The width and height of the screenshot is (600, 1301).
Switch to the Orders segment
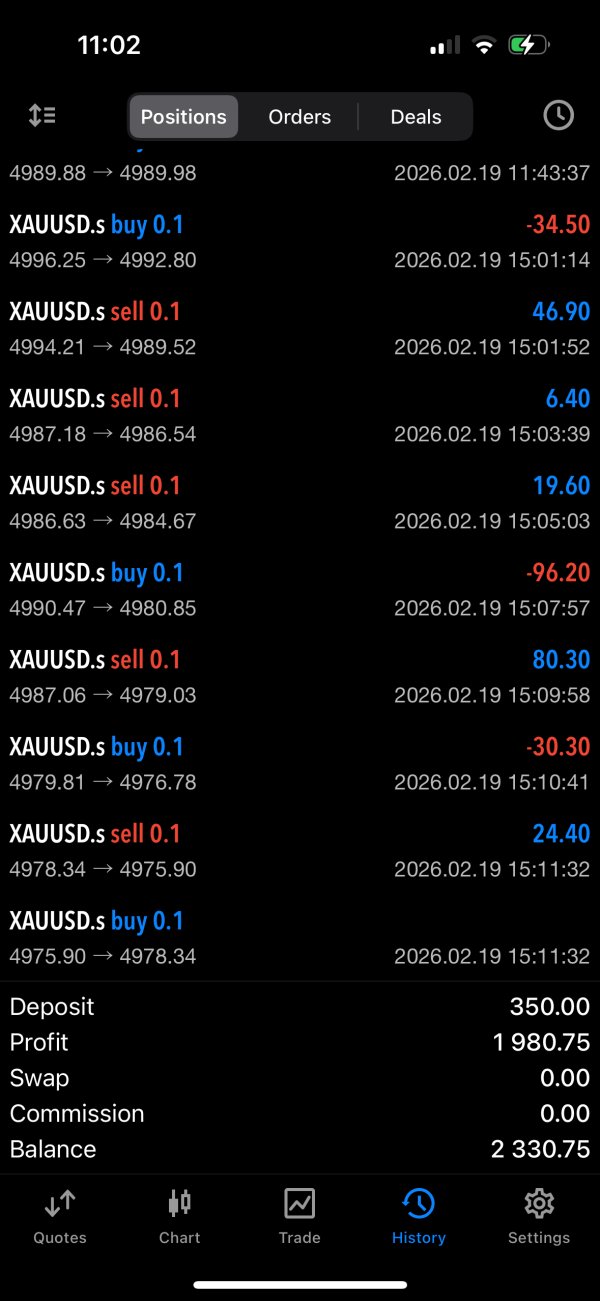tap(299, 117)
